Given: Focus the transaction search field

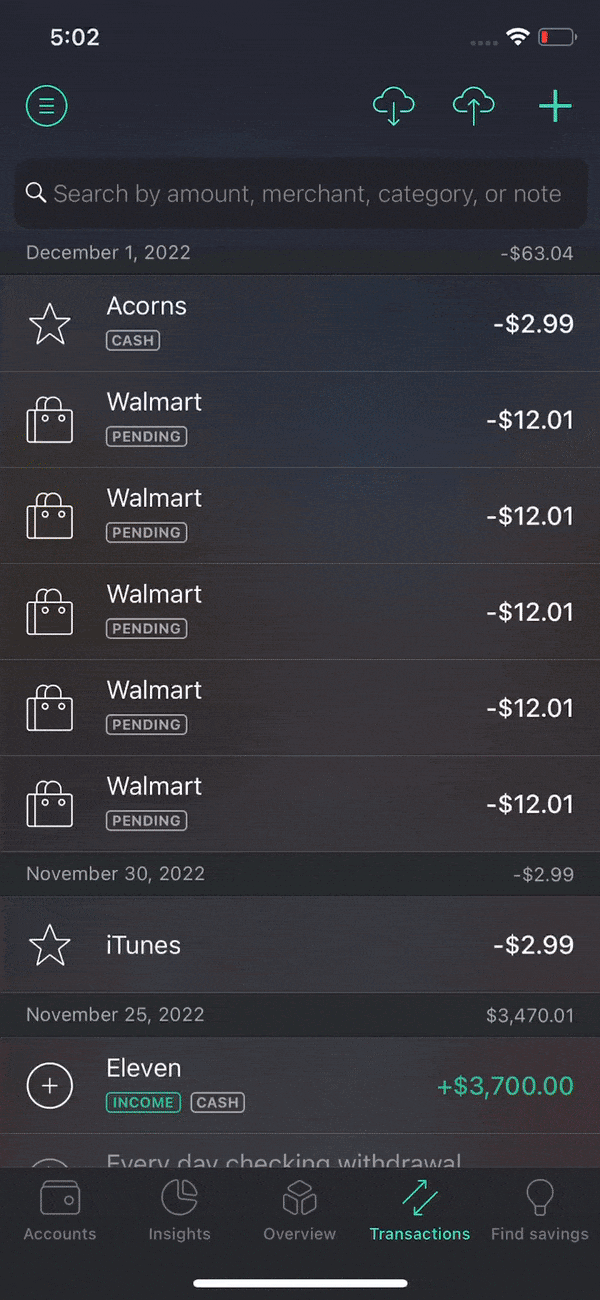Looking at the screenshot, I should [x=300, y=194].
